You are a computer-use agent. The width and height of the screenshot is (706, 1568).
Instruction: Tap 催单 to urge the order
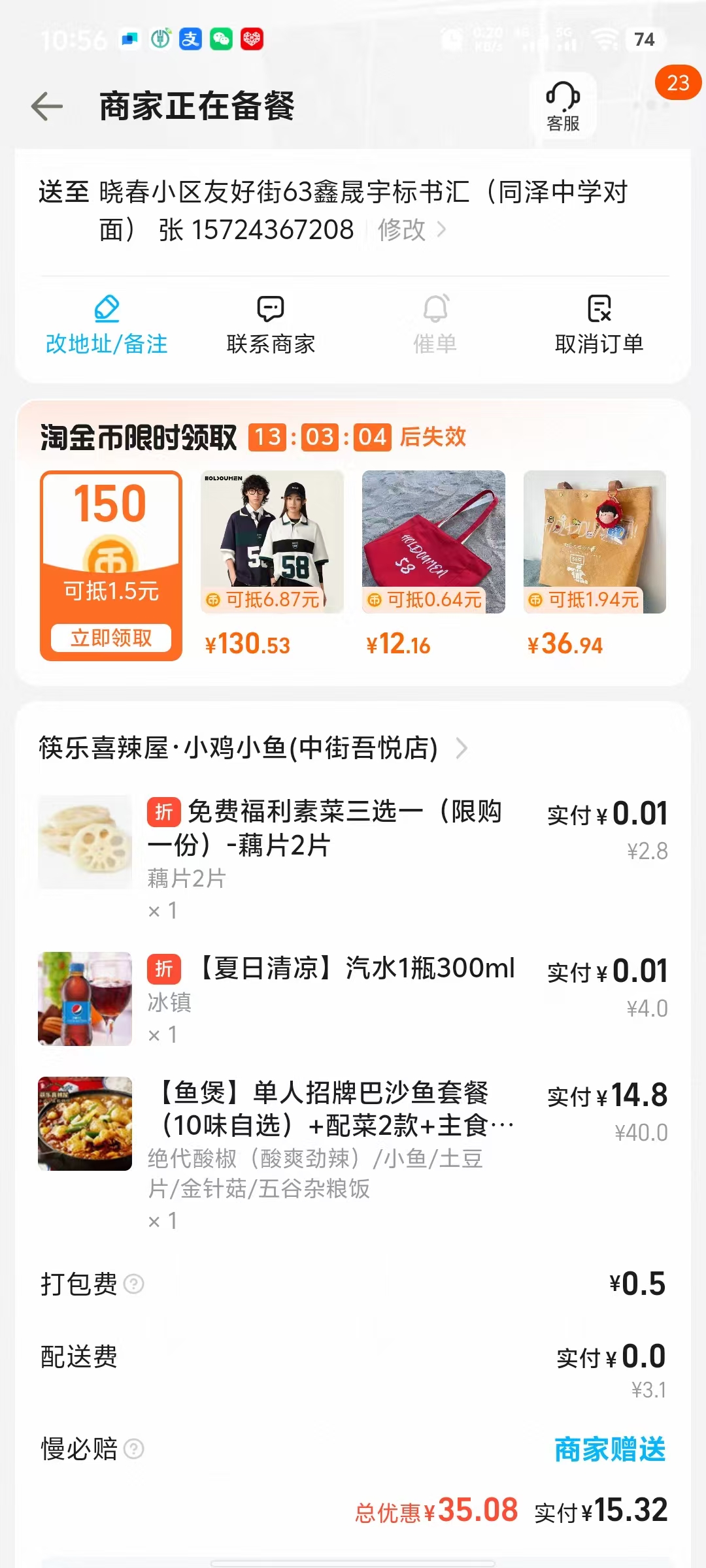tap(435, 325)
